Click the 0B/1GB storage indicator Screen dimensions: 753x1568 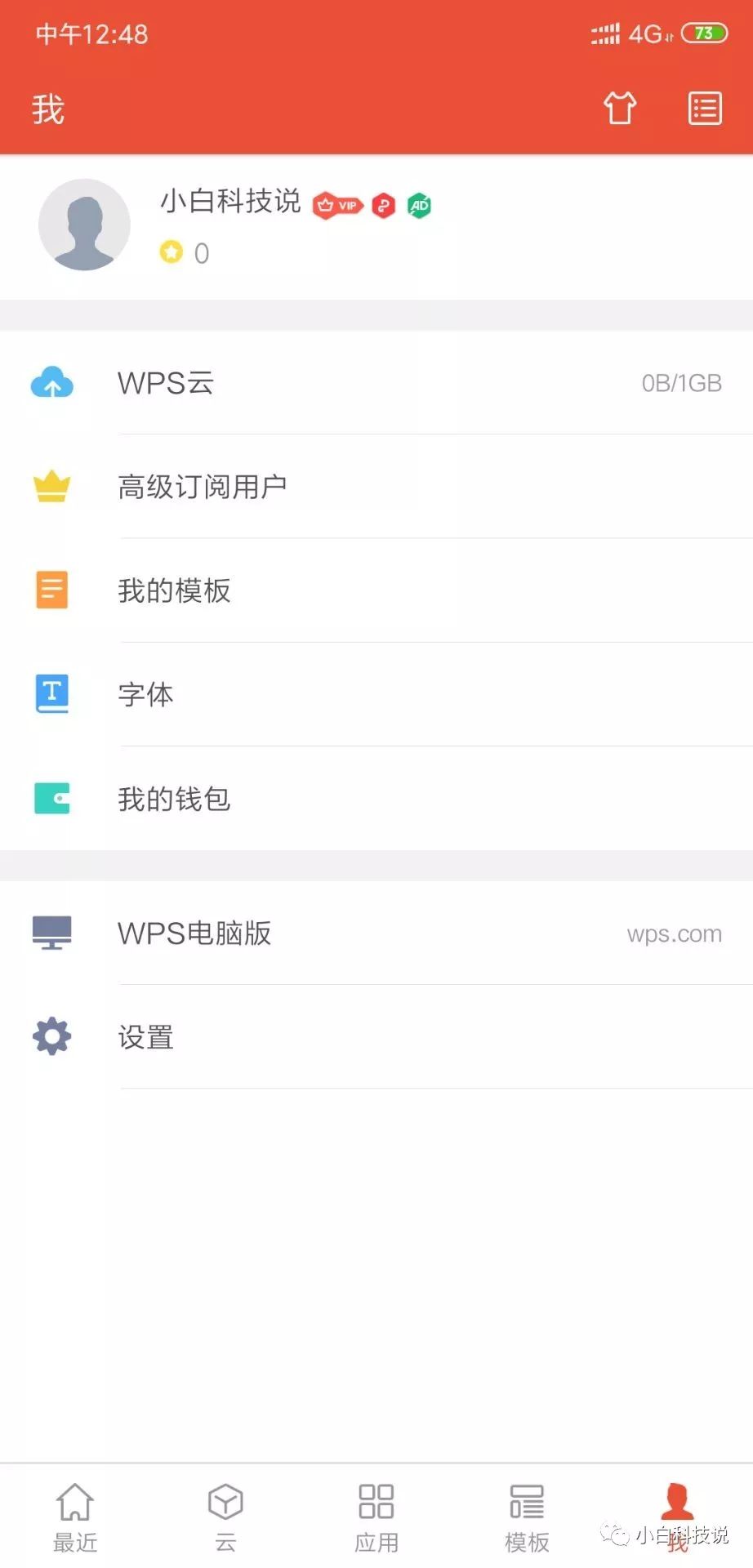683,381
